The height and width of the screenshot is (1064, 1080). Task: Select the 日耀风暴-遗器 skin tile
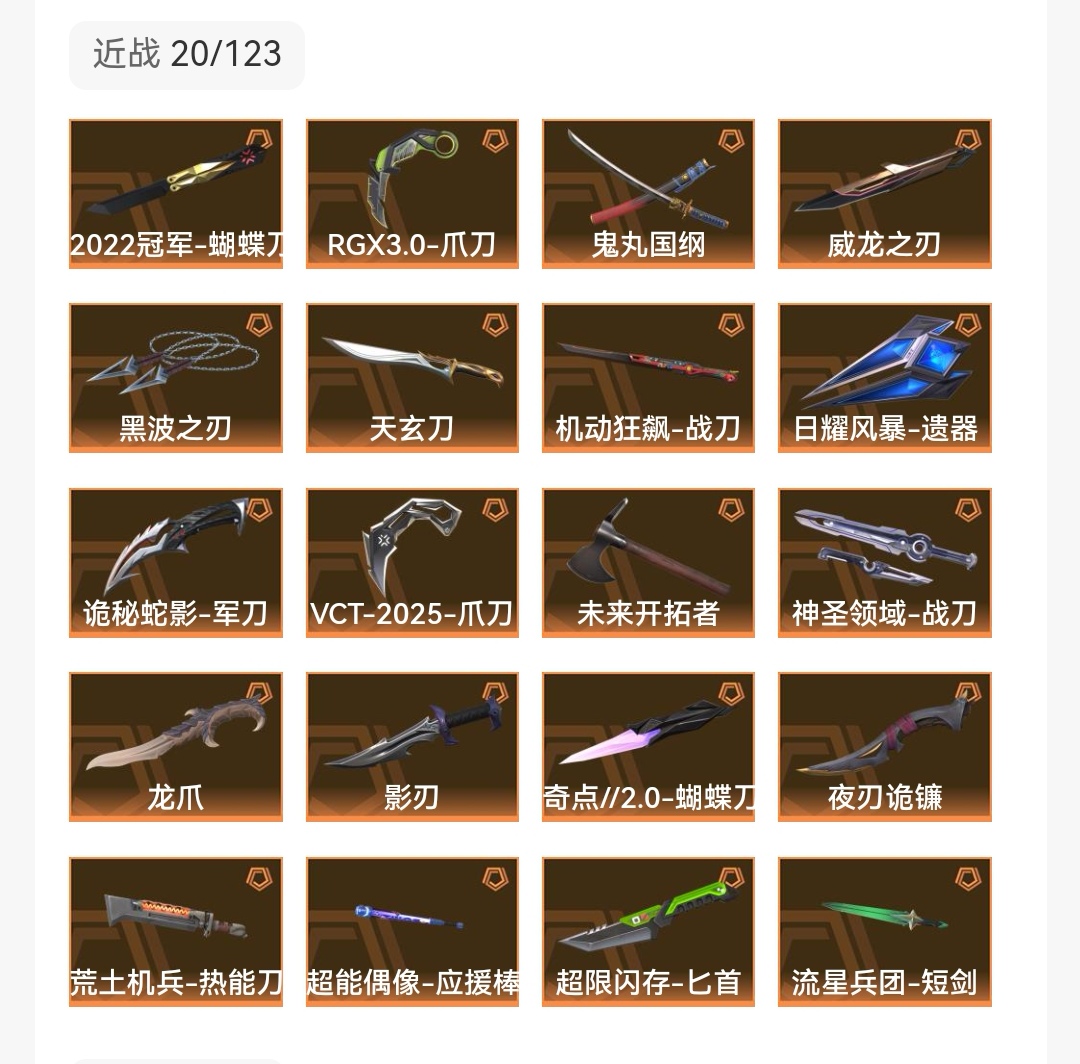[884, 378]
